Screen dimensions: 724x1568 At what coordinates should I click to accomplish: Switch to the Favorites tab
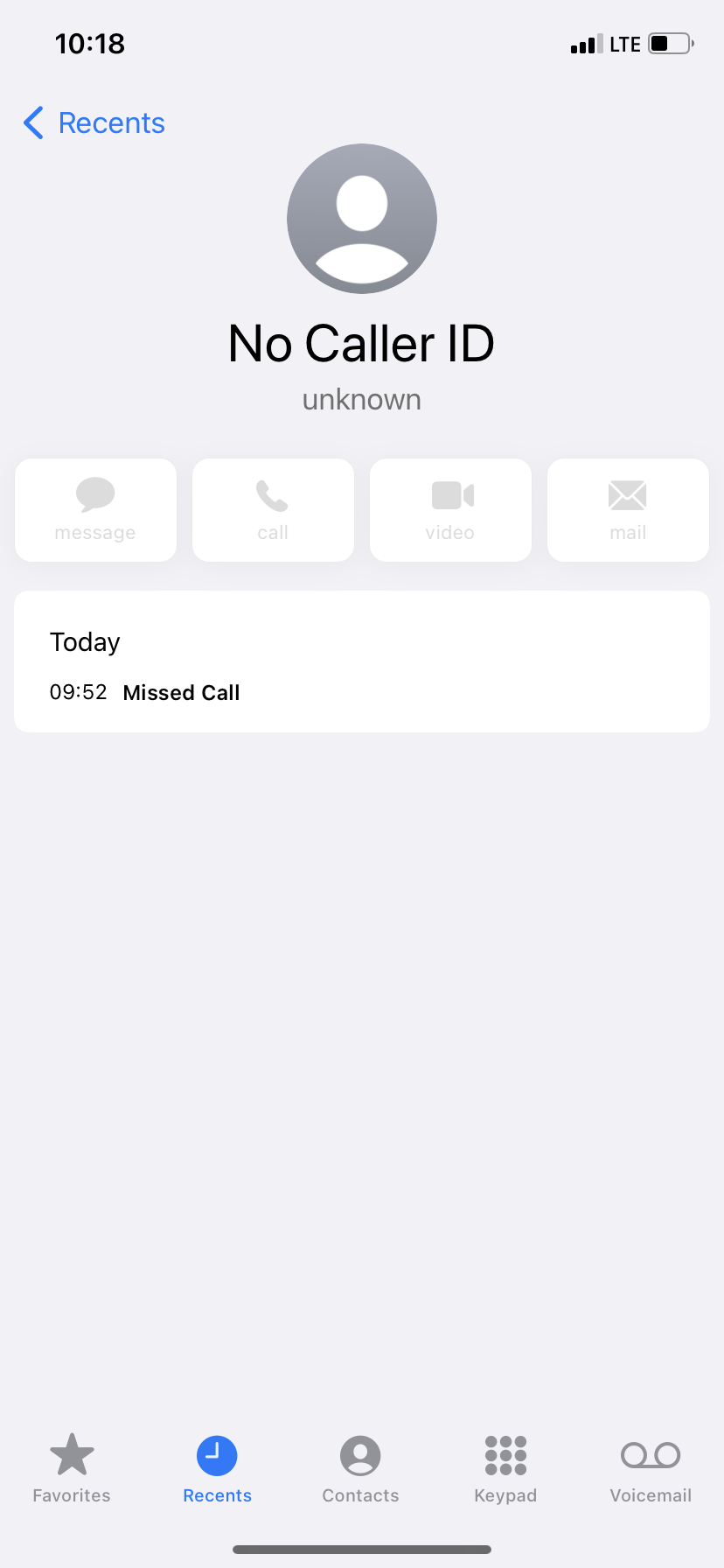point(72,1469)
